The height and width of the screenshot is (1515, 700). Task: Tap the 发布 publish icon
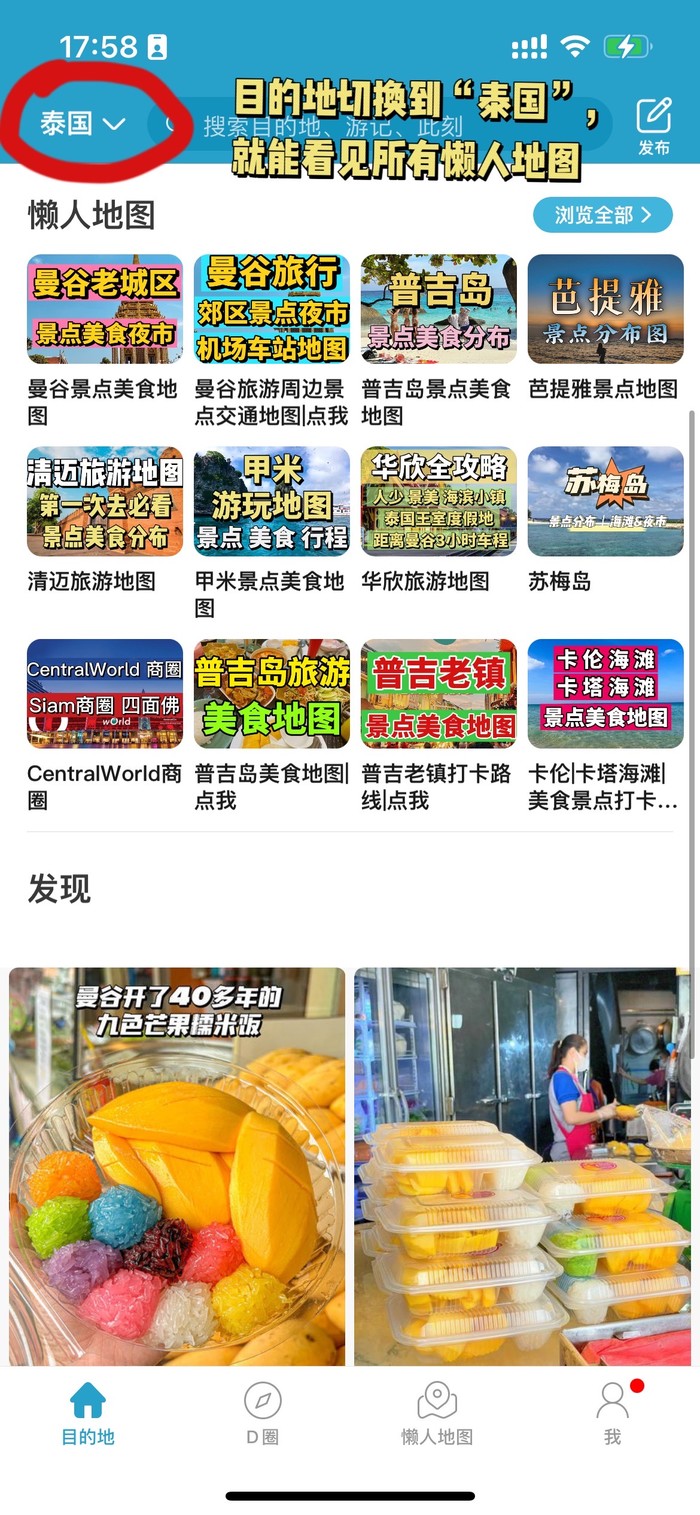coord(653,126)
